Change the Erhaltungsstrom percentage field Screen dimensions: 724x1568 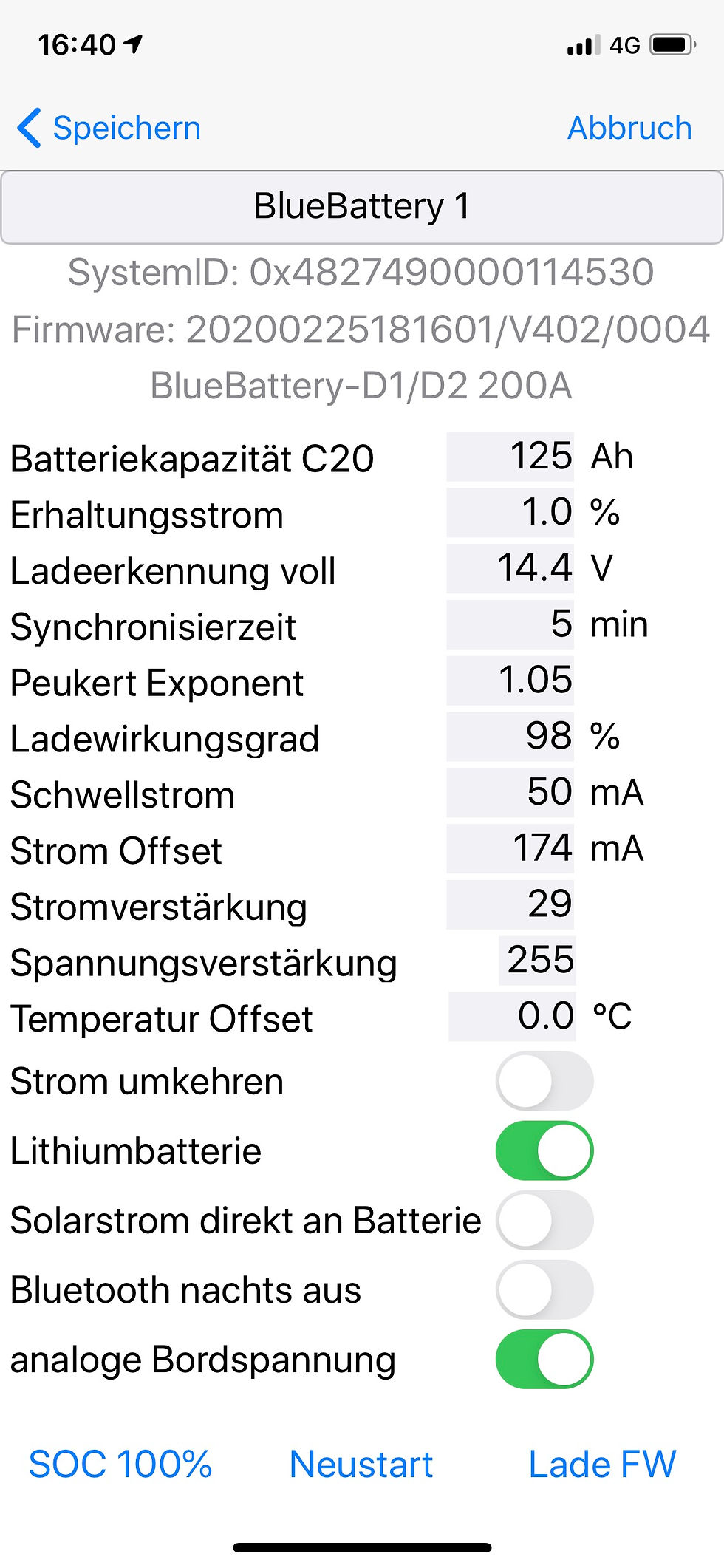pos(510,512)
